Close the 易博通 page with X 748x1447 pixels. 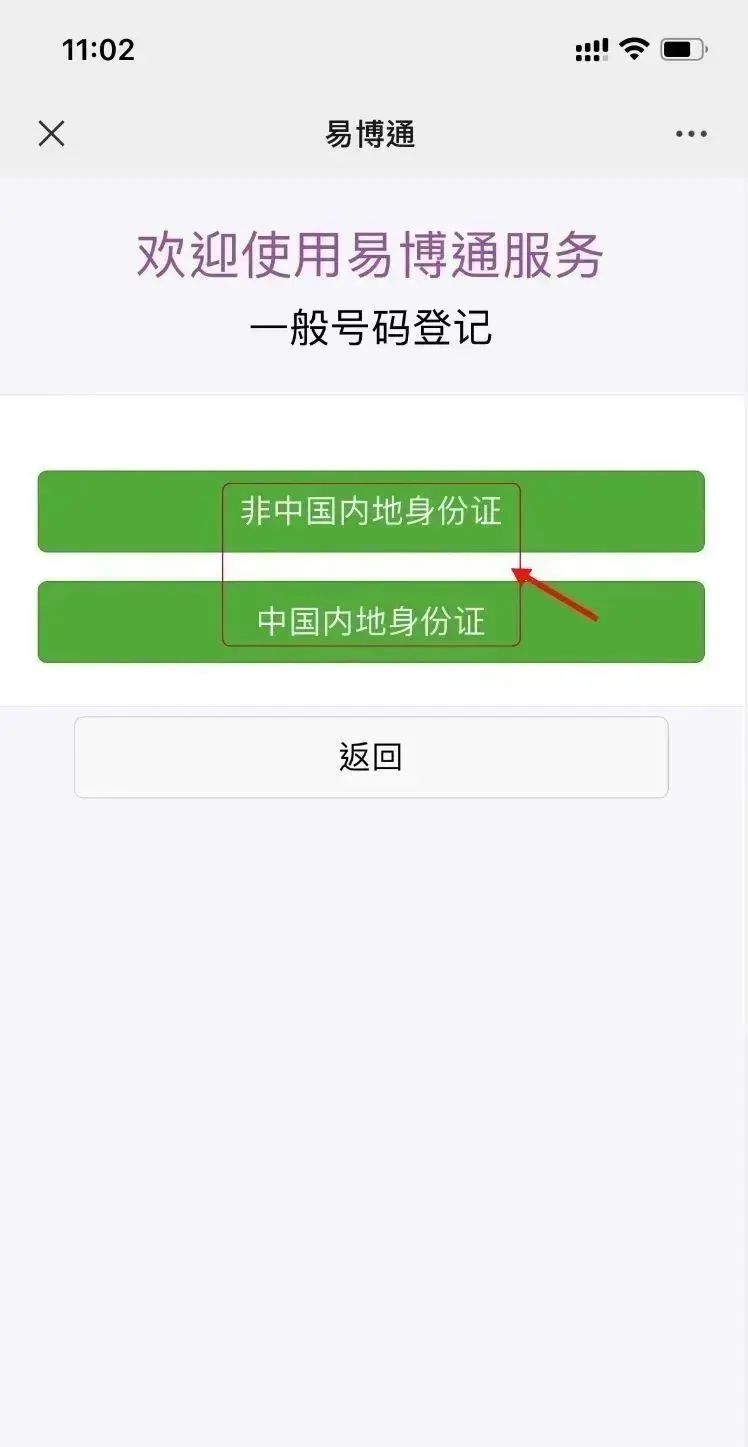point(51,133)
